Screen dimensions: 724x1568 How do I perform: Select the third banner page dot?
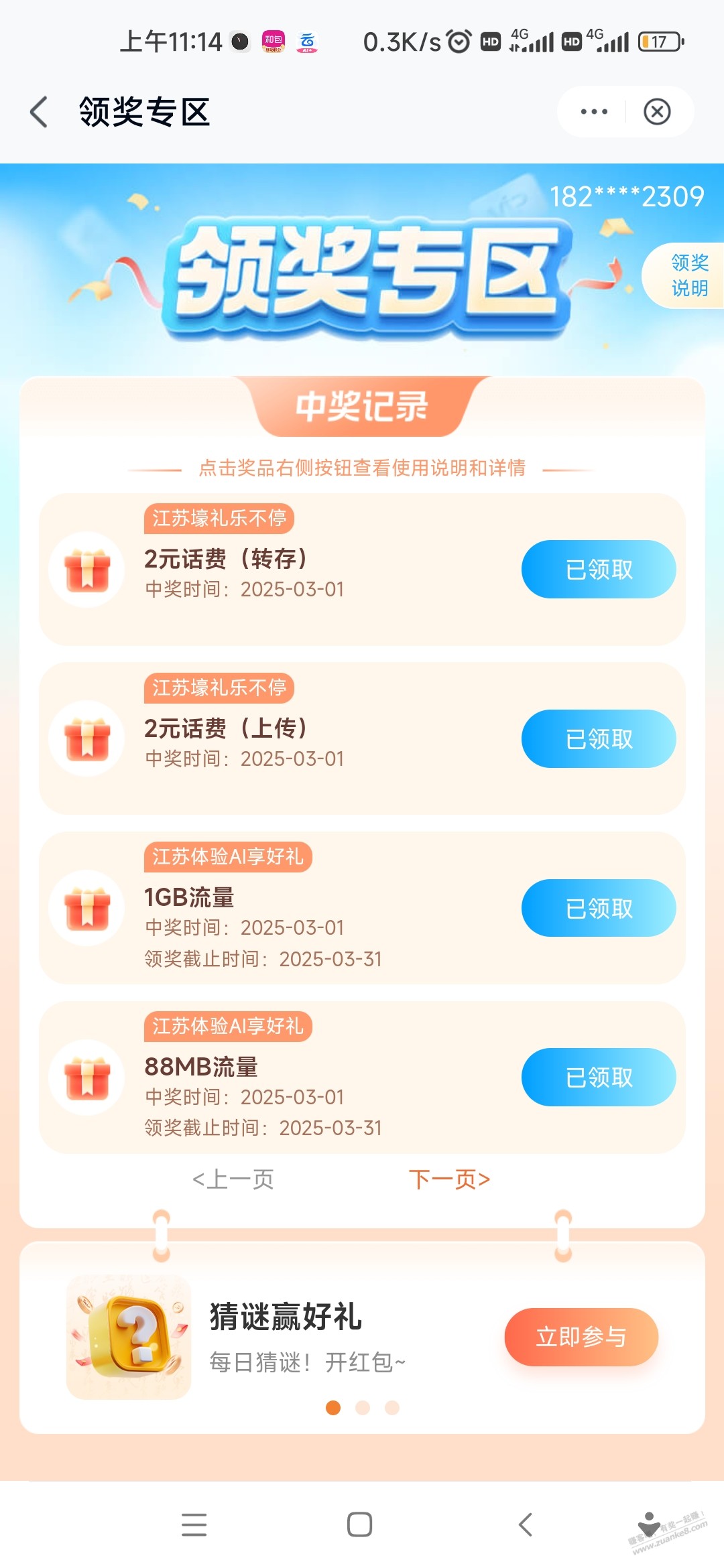point(392,1408)
